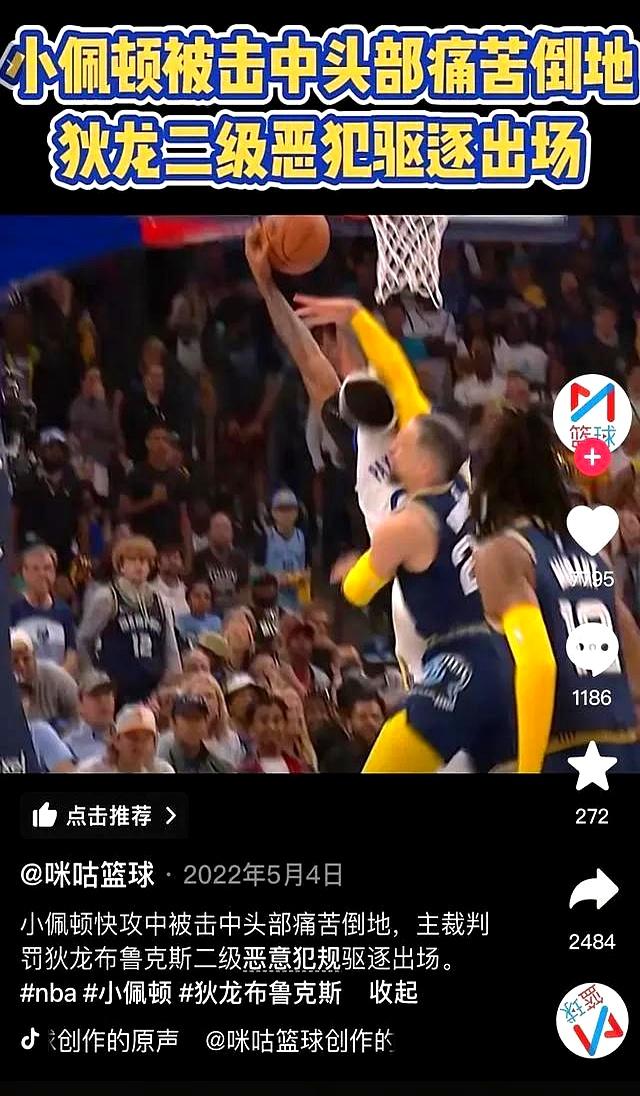Open the comments showing 1186
This screenshot has height=1096, width=640.
click(x=592, y=649)
